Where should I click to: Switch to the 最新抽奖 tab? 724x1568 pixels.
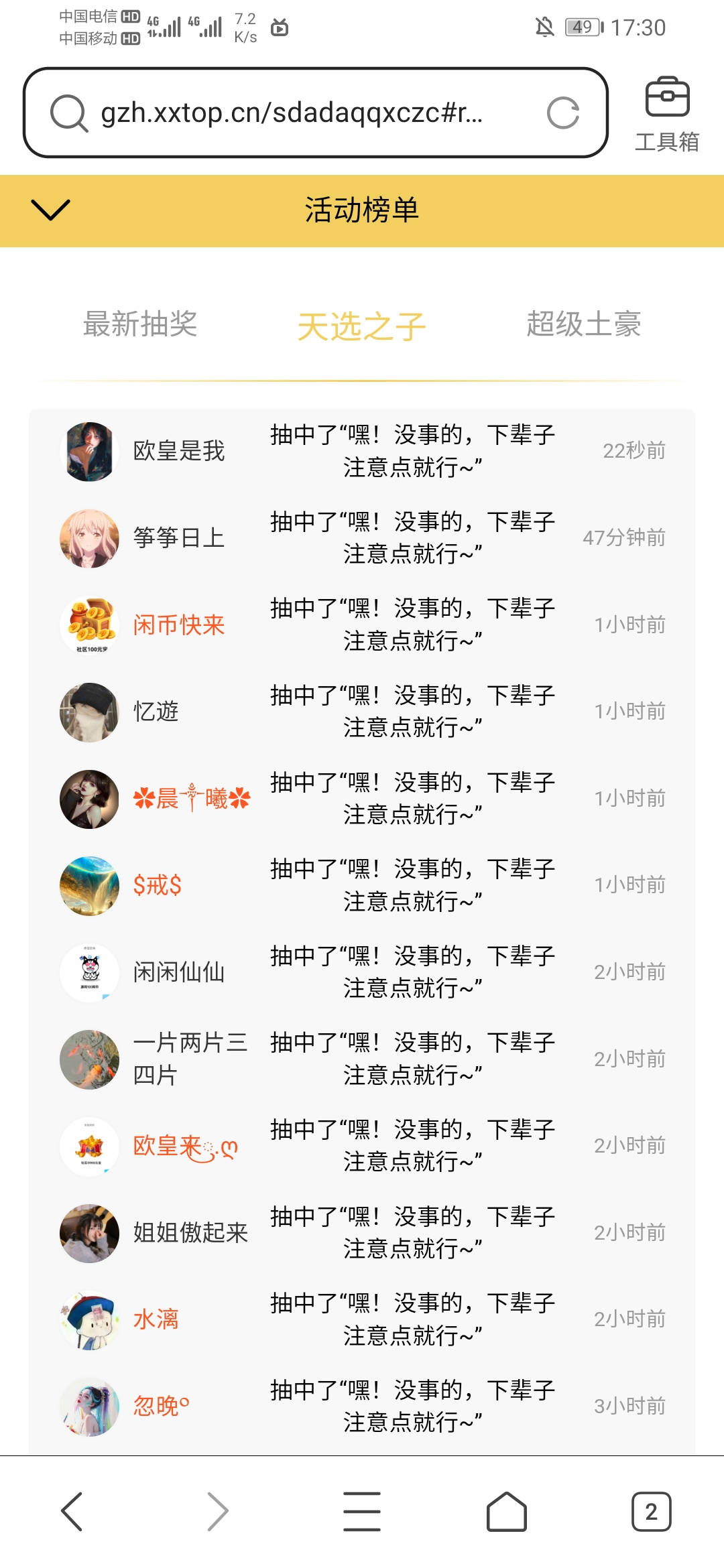tap(140, 324)
